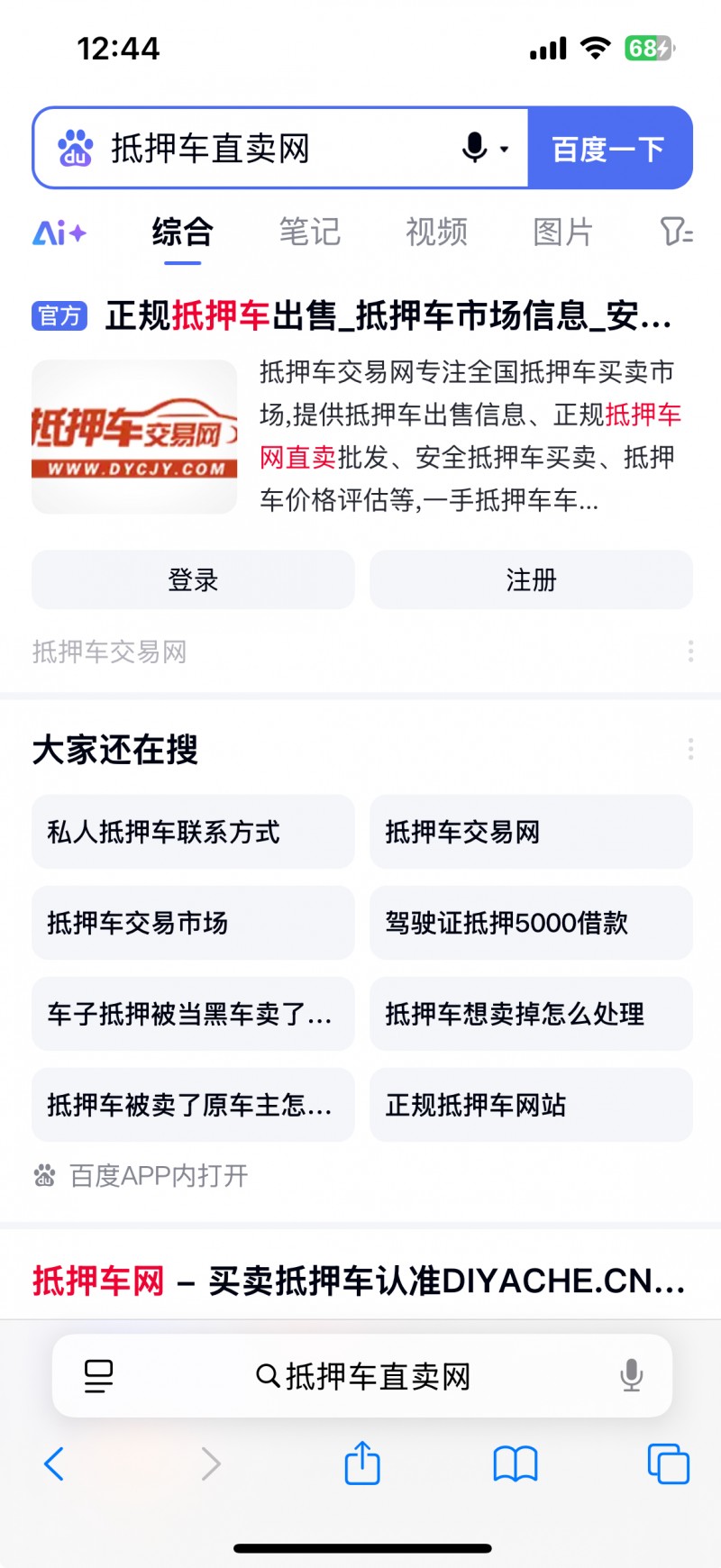The width and height of the screenshot is (721, 1568).
Task: Tap the 百度一下 search button
Action: click(x=608, y=149)
